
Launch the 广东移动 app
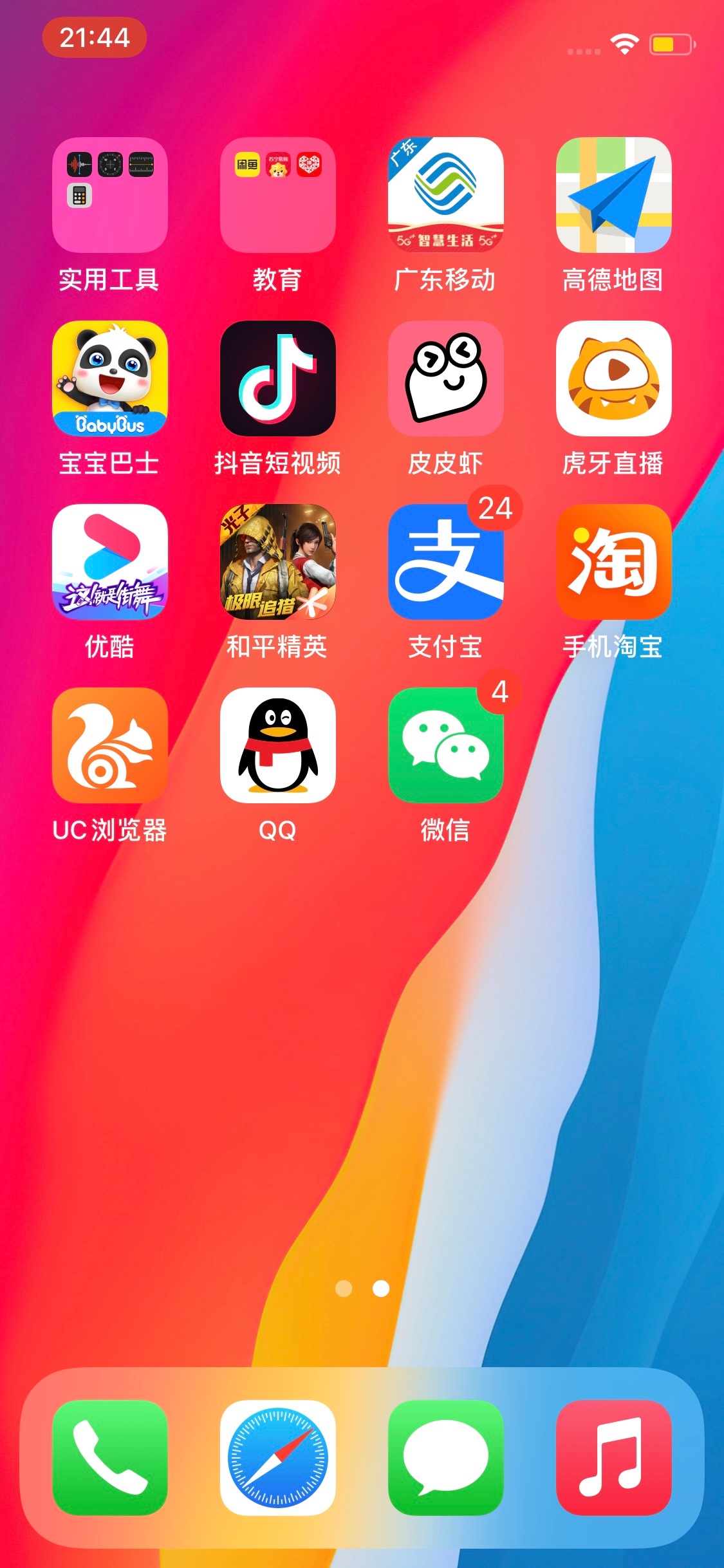point(445,195)
